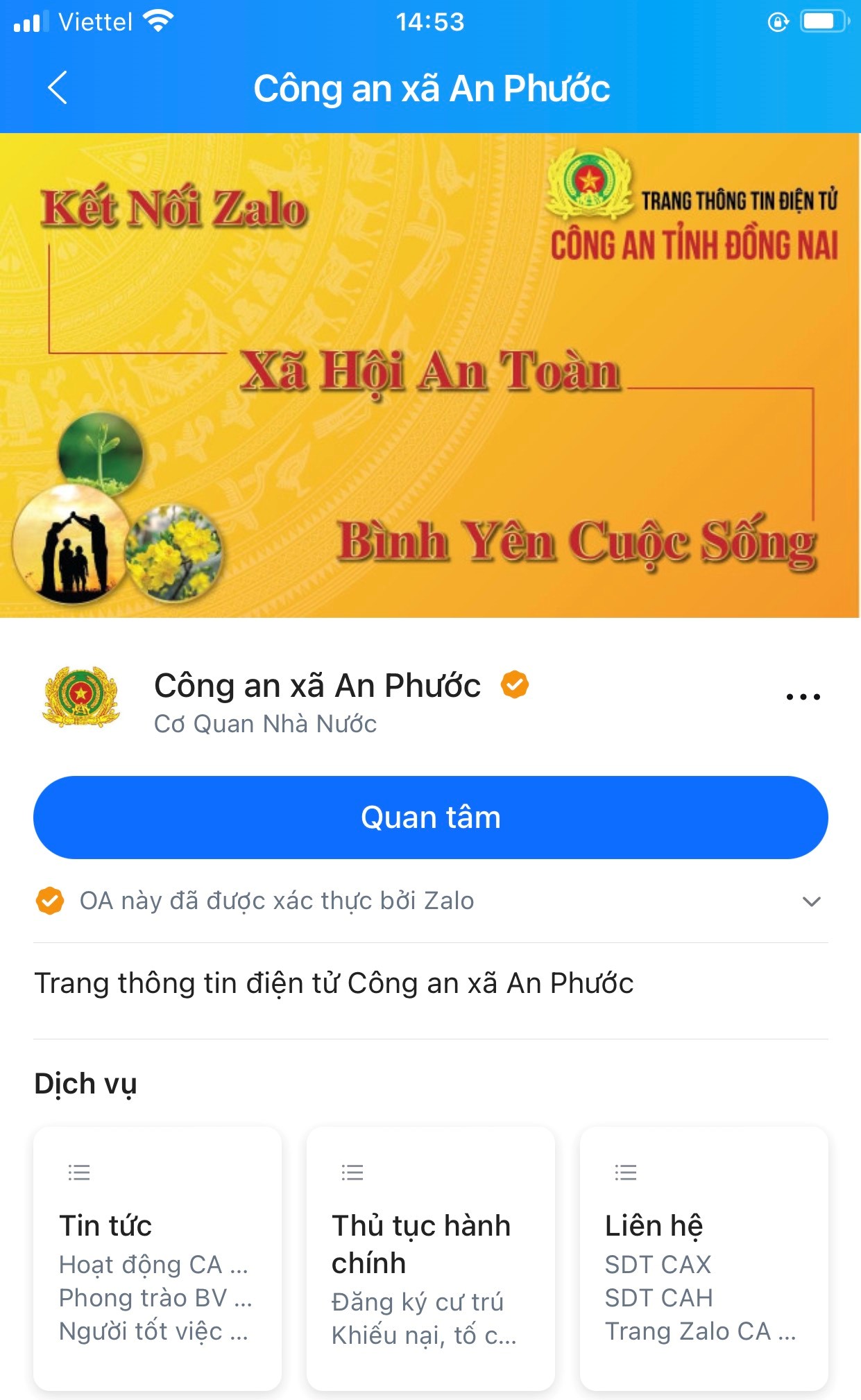Go back from Công an xã An Phước page

click(58, 88)
